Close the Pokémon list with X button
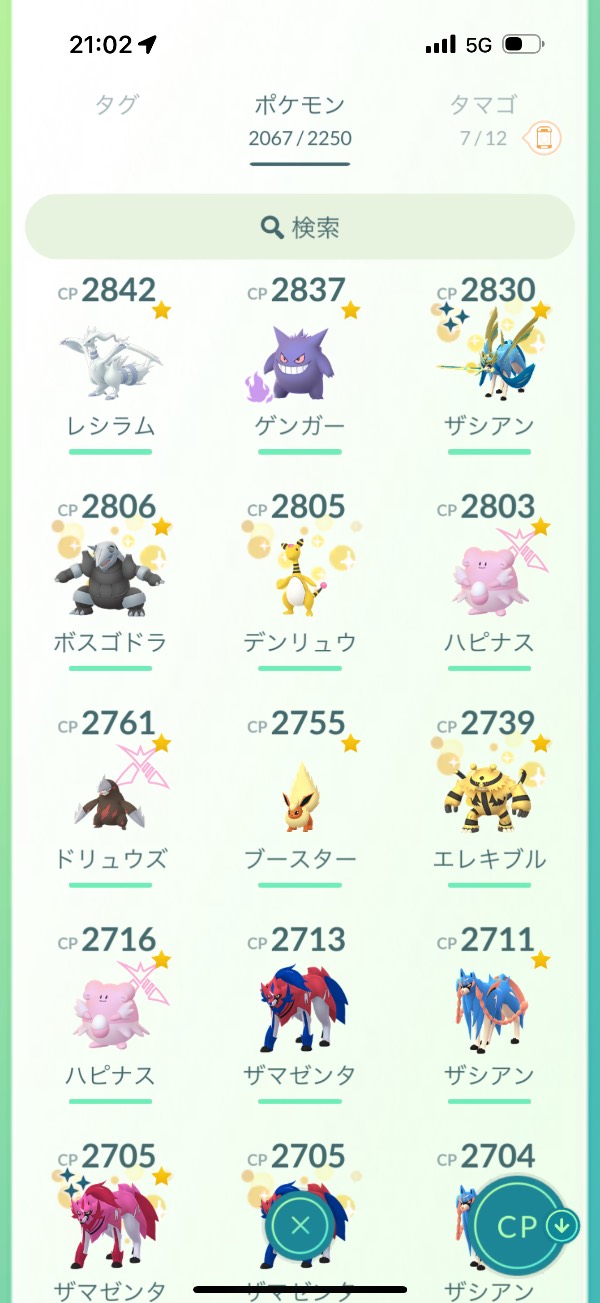 click(300, 1225)
